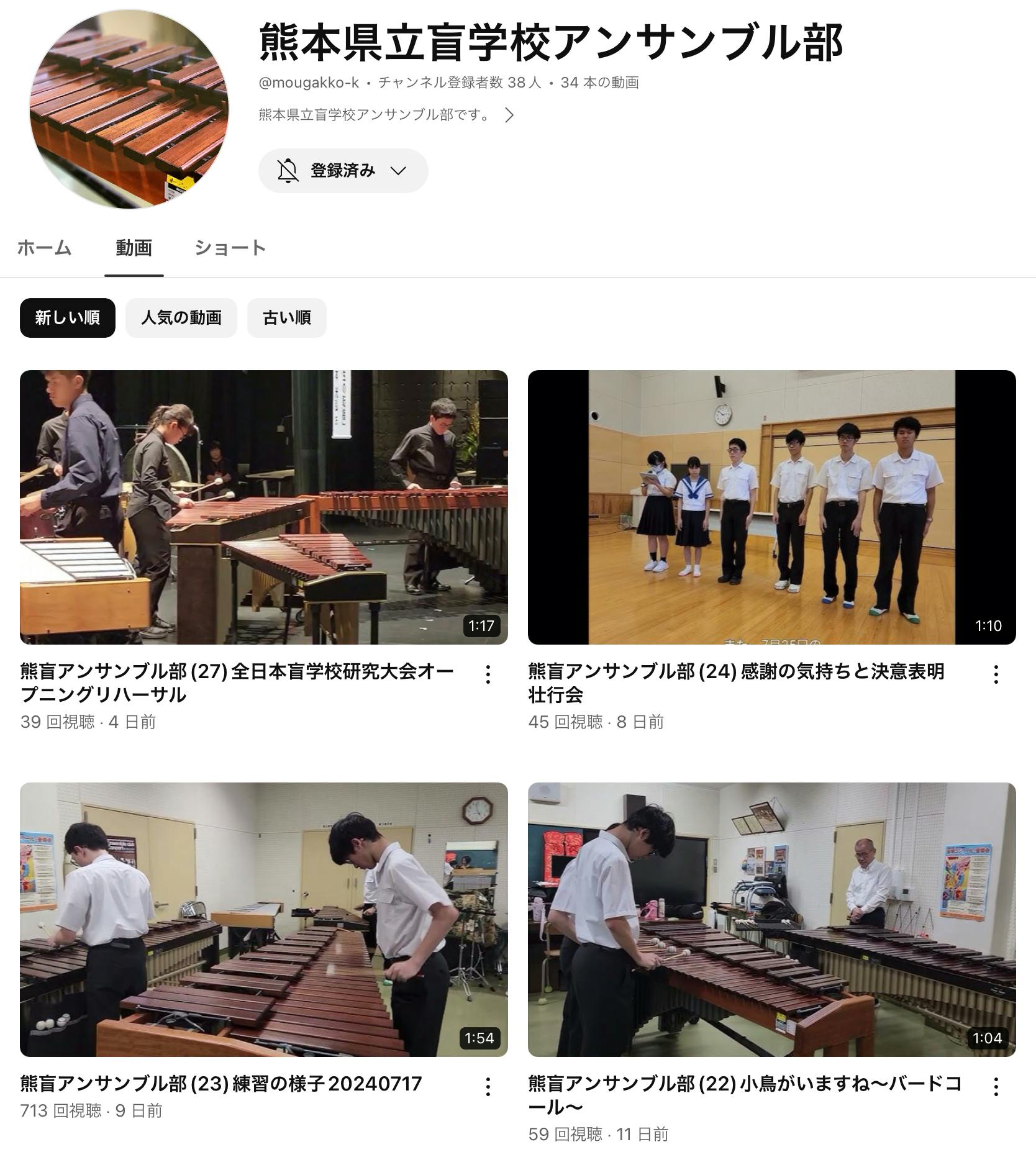Open more options for video (24)
The width and height of the screenshot is (1036, 1170).
[996, 674]
